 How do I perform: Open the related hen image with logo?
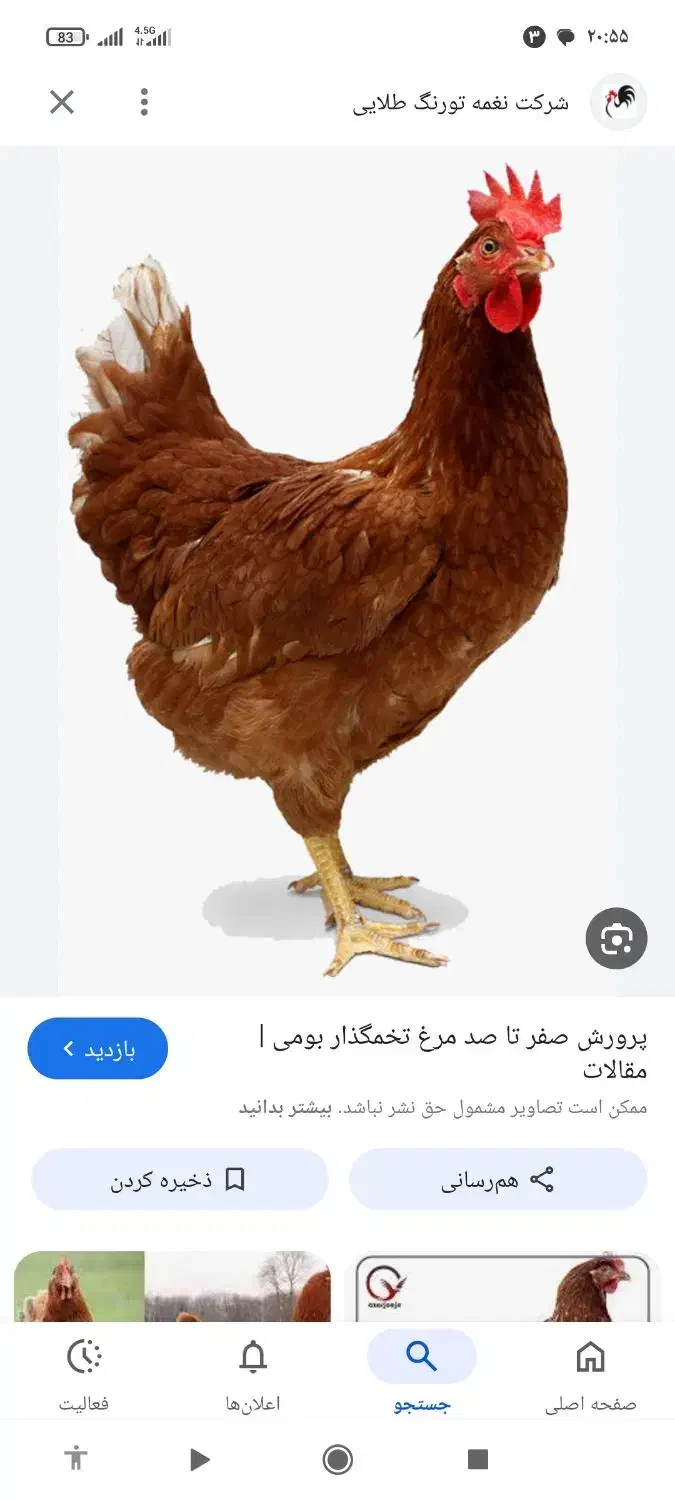502,1288
